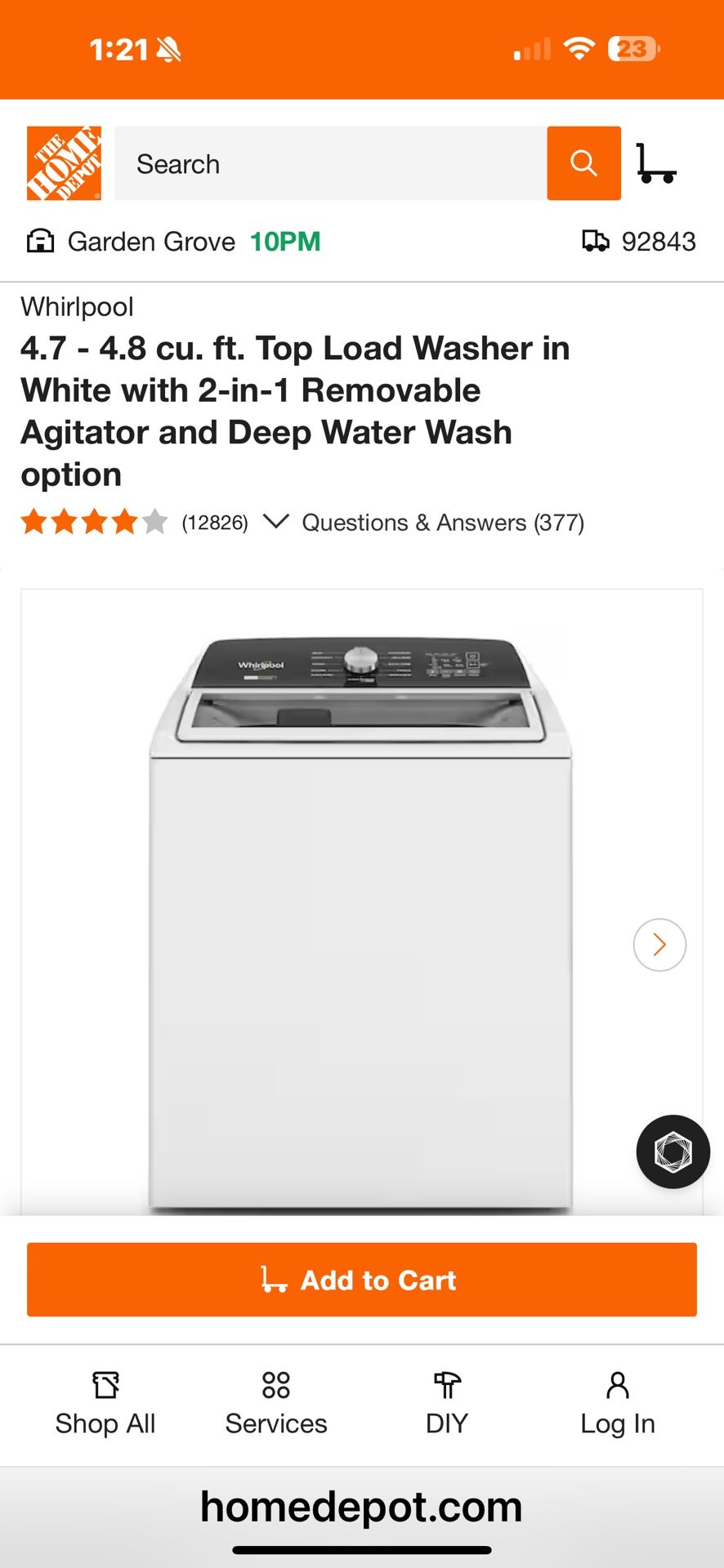The image size is (724, 1568).
Task: Open the shopping cart icon
Action: (x=658, y=163)
